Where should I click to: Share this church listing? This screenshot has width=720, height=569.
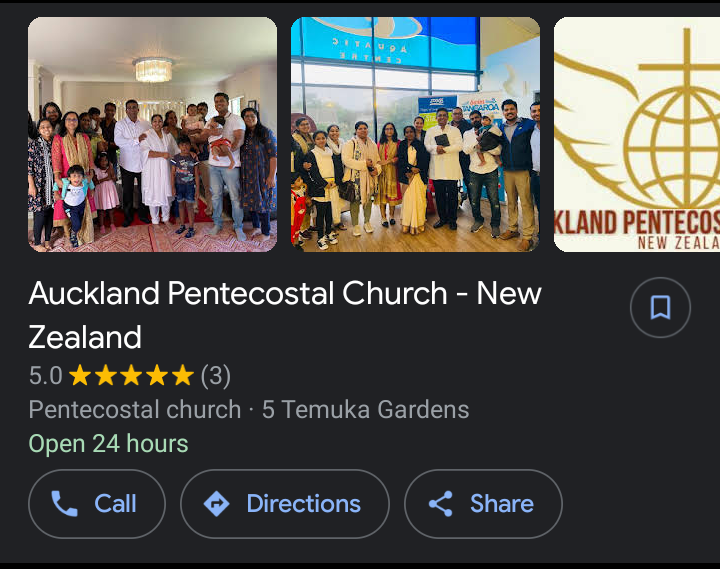[x=483, y=504]
